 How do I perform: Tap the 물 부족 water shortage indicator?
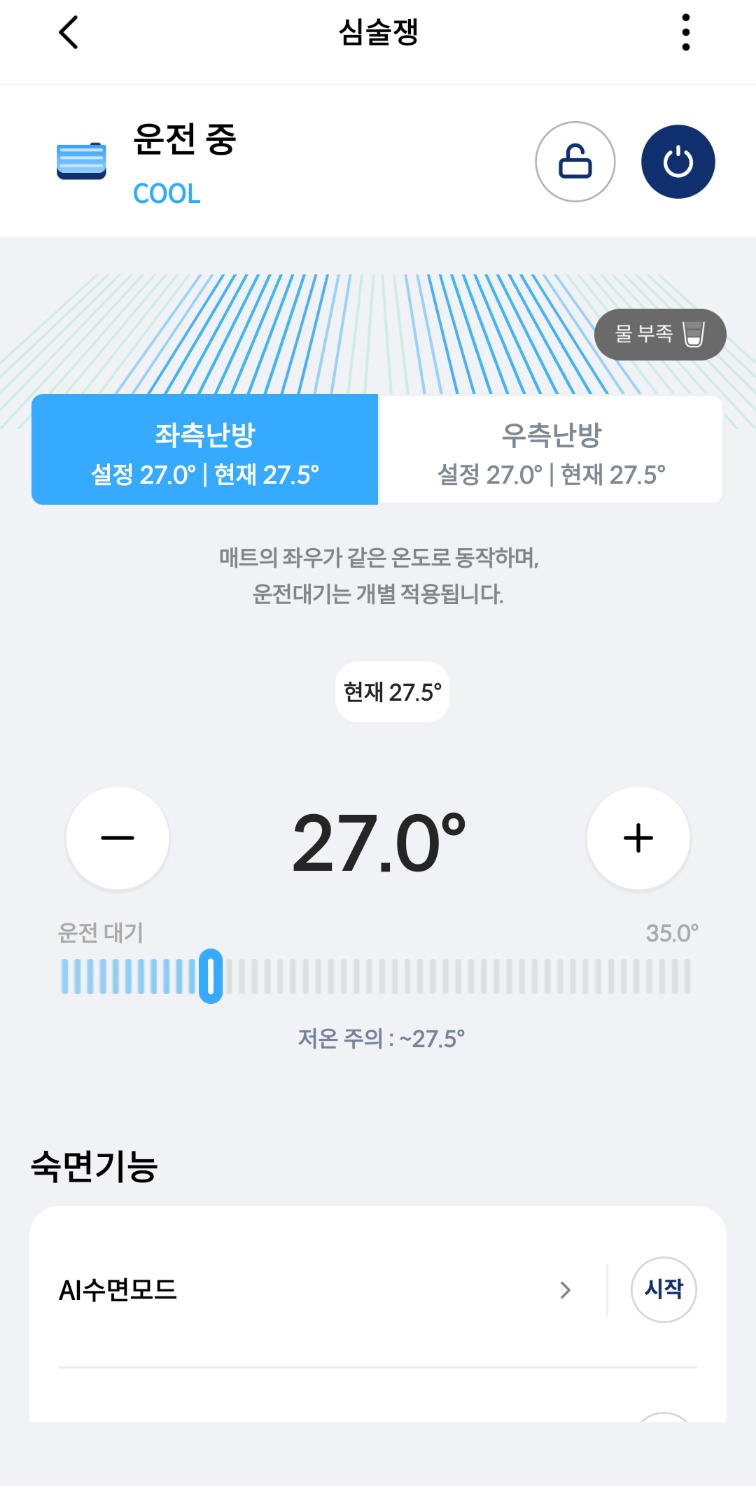(660, 335)
